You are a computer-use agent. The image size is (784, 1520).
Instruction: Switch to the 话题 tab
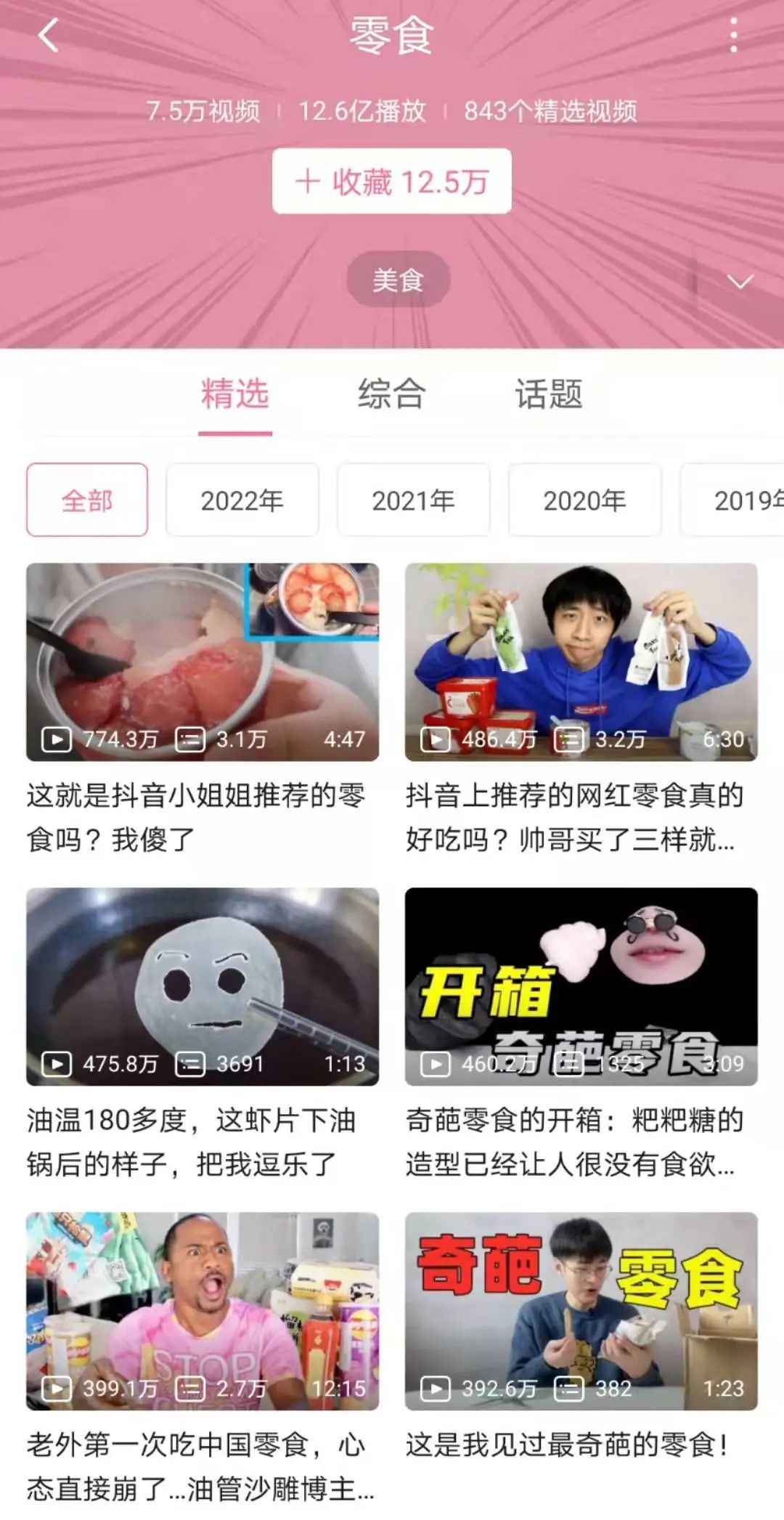pyautogui.click(x=549, y=394)
